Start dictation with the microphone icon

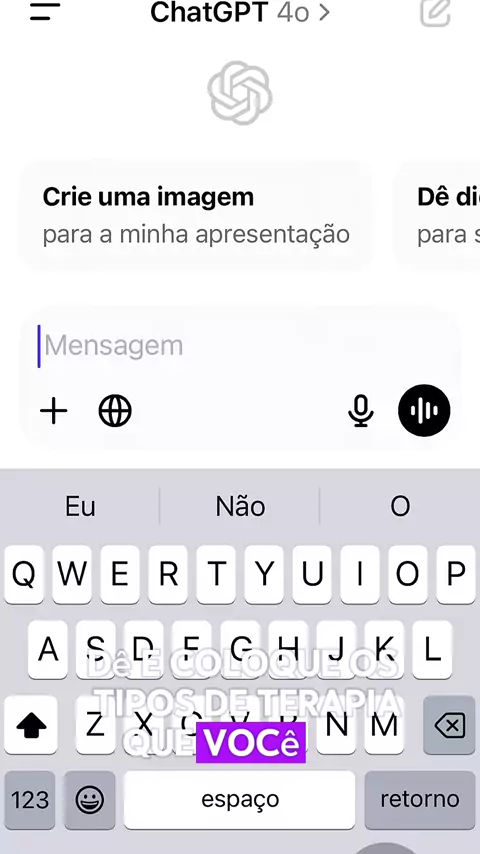click(361, 411)
